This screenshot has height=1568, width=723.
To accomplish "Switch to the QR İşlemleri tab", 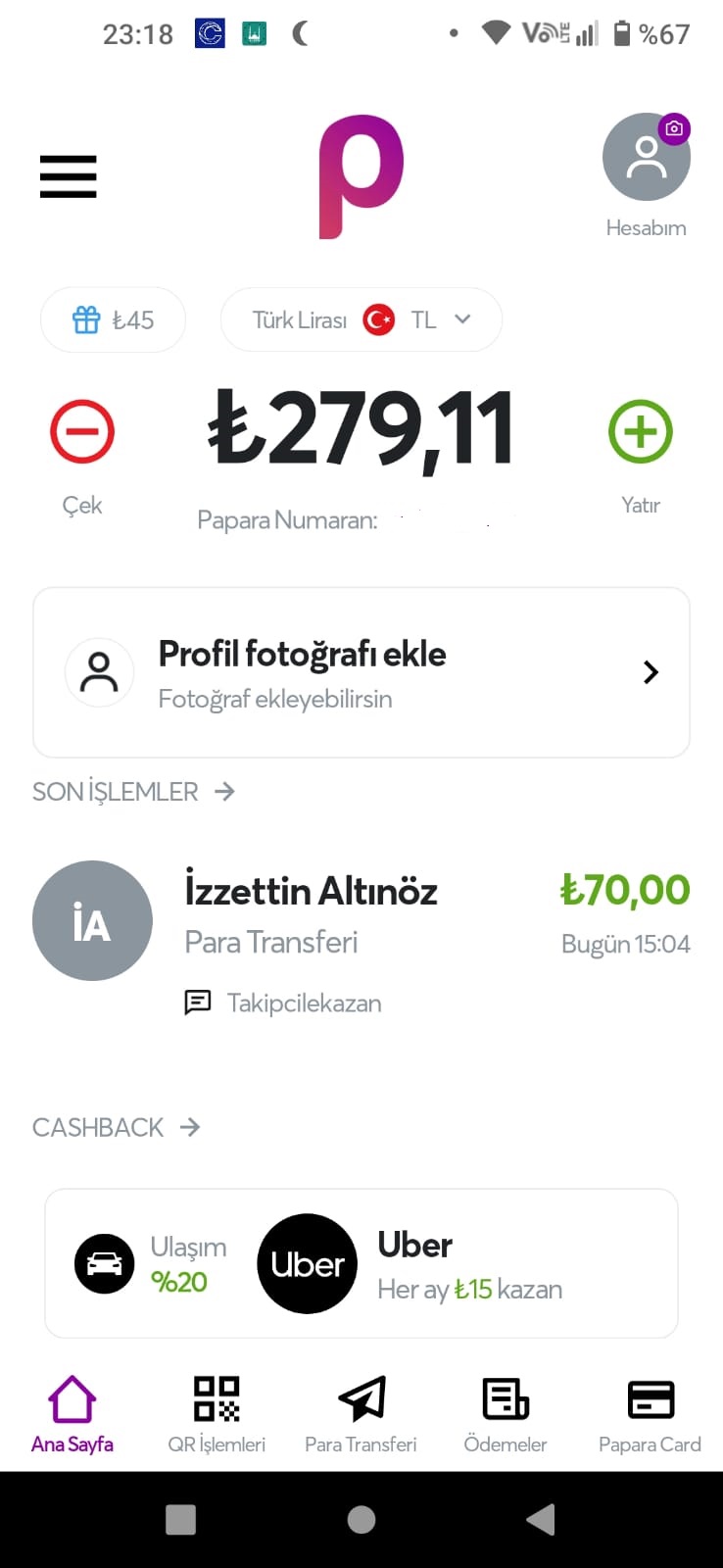I will click(217, 1415).
